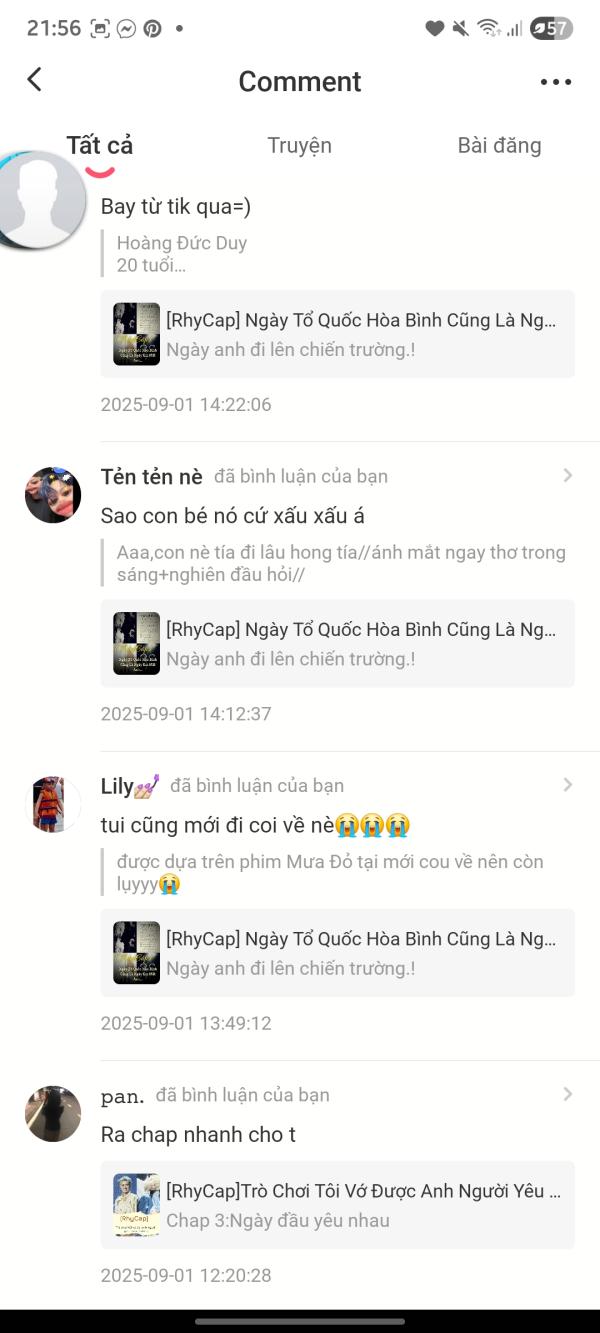600x1333 pixels.
Task: Open the chevron on pan.'s comment
Action: pyautogui.click(x=567, y=1094)
